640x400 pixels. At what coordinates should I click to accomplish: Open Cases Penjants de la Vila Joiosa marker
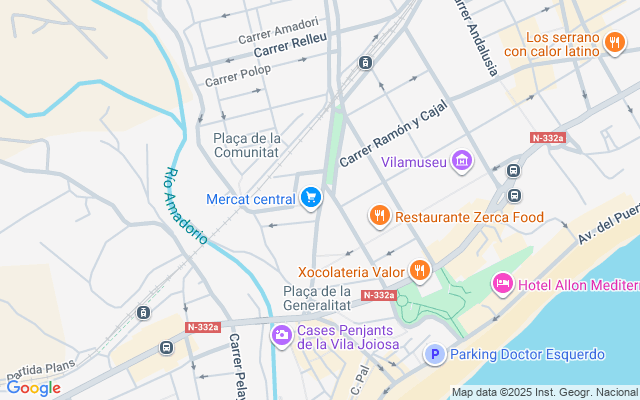tap(282, 334)
